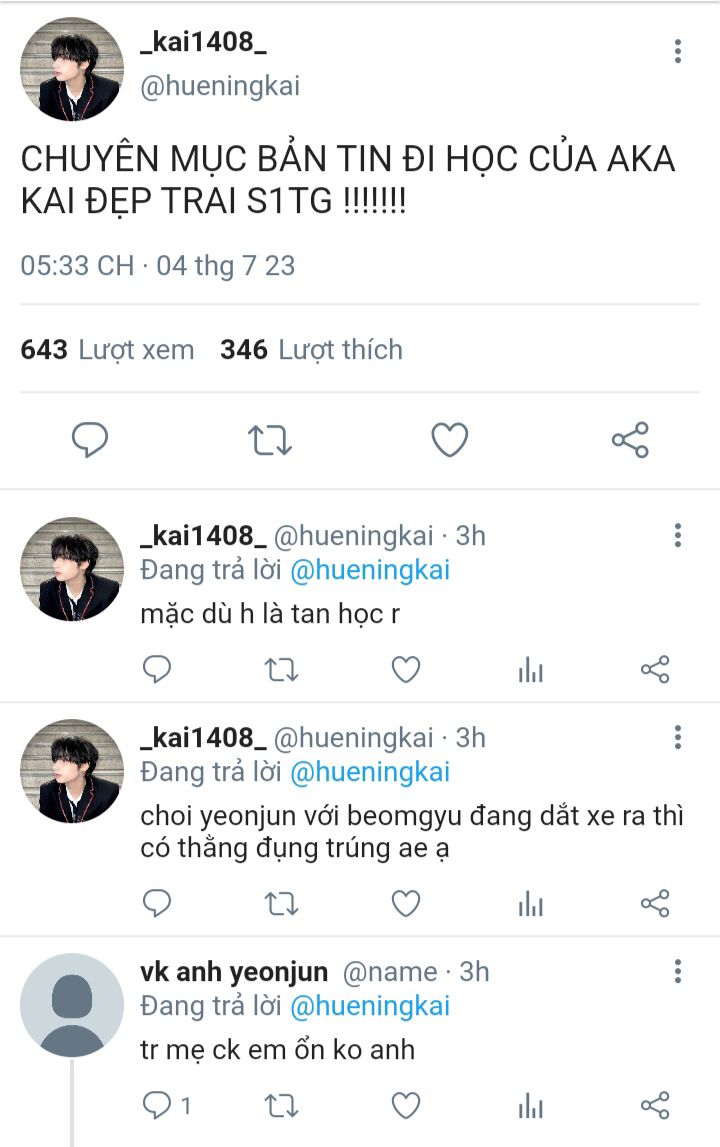Open vk anh yeonjun's default avatar
720x1147 pixels.
click(72, 1005)
